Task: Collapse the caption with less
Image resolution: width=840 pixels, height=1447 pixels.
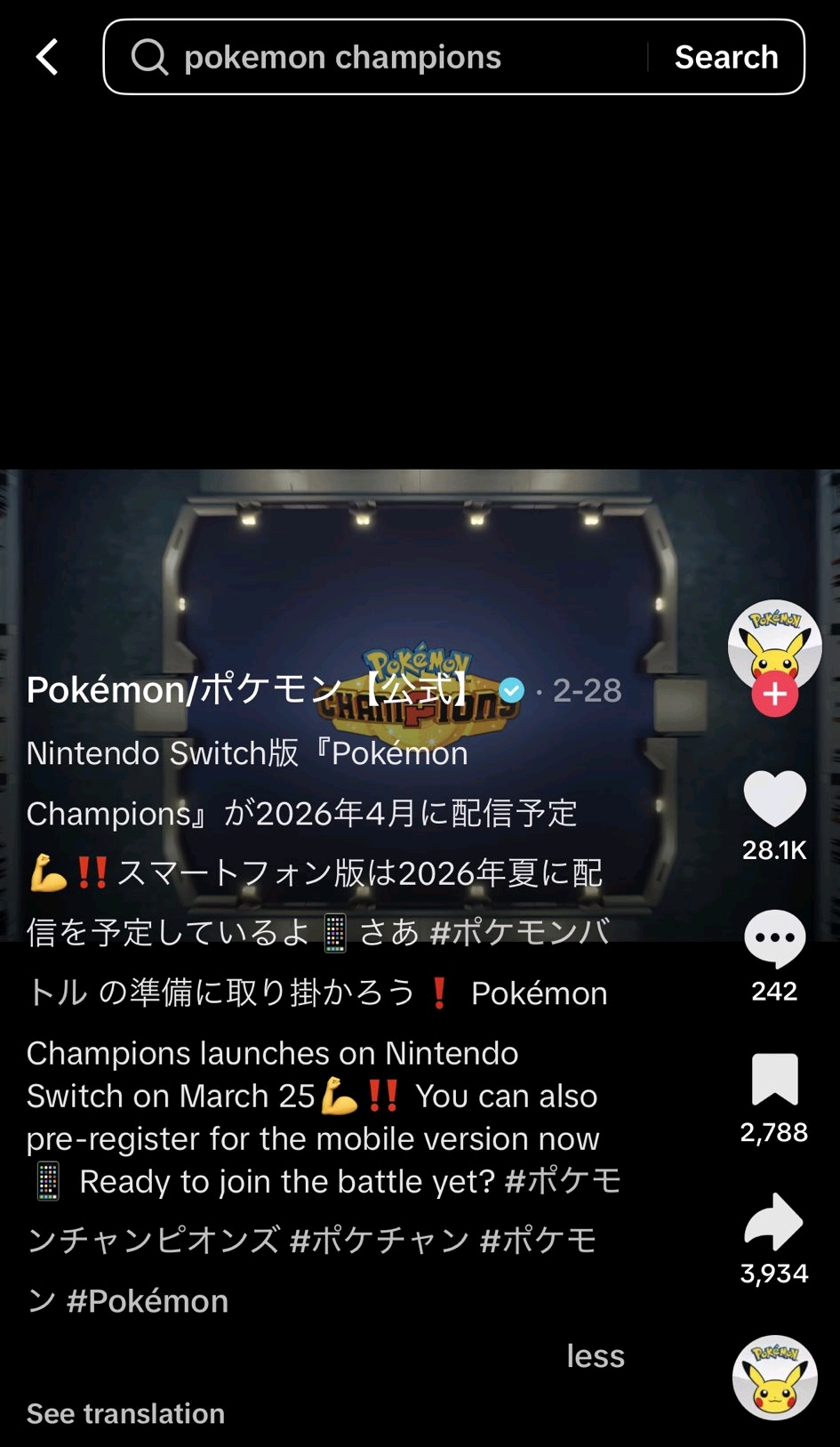Action: [x=595, y=1355]
